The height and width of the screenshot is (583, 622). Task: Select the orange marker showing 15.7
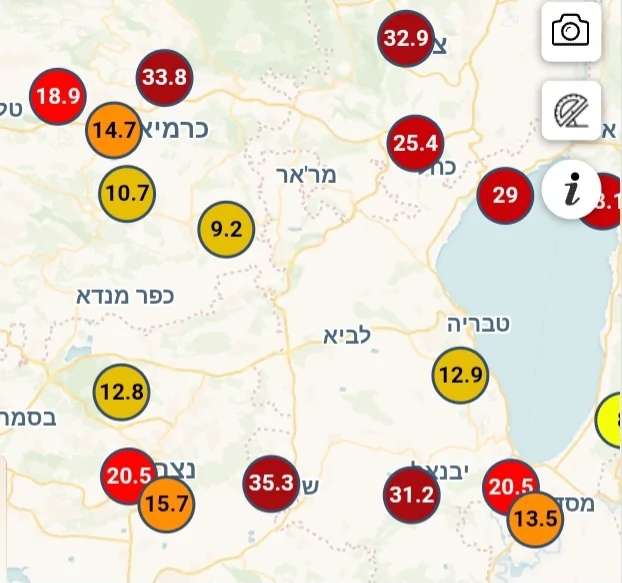click(x=167, y=504)
